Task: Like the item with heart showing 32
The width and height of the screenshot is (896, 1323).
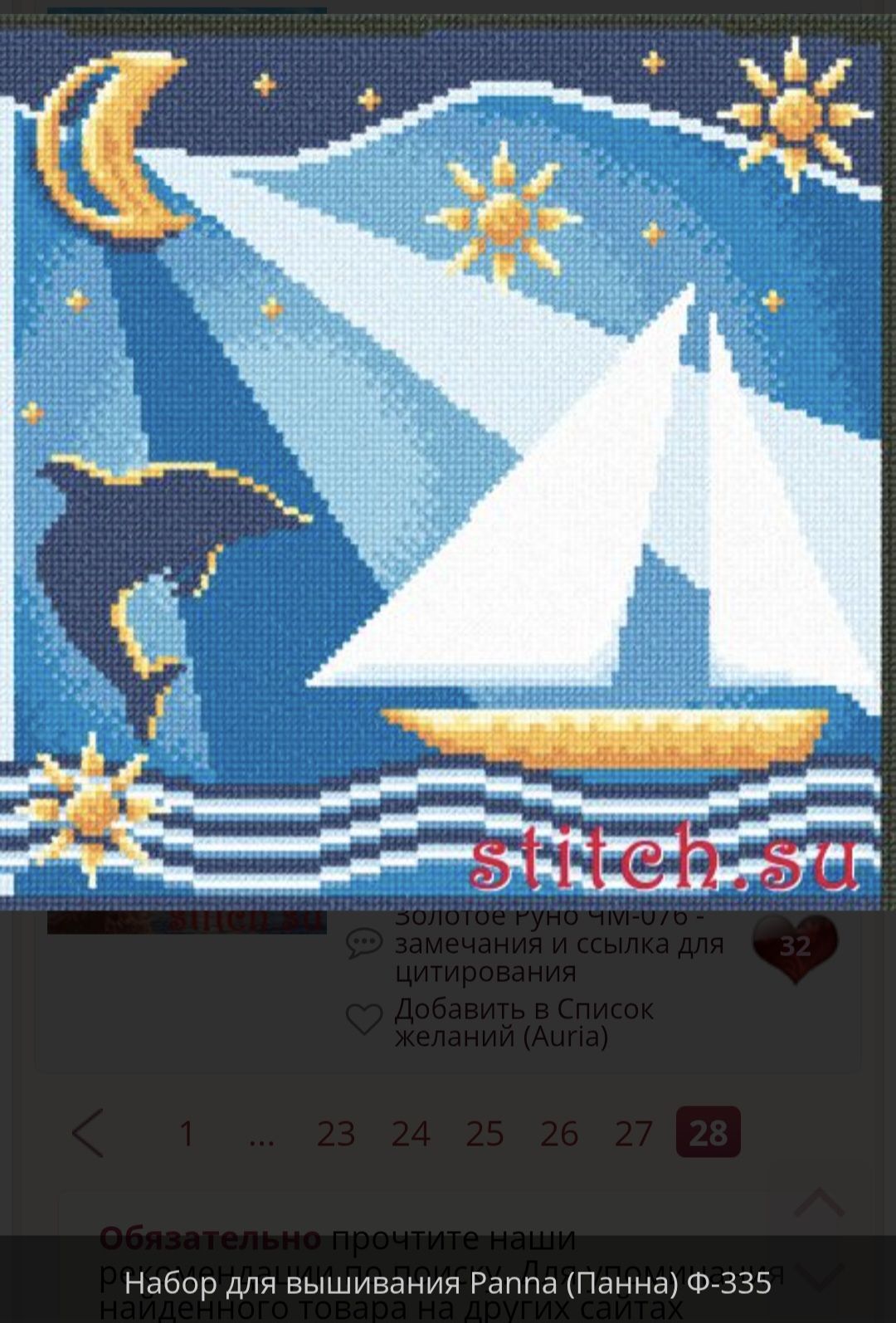Action: point(795,947)
